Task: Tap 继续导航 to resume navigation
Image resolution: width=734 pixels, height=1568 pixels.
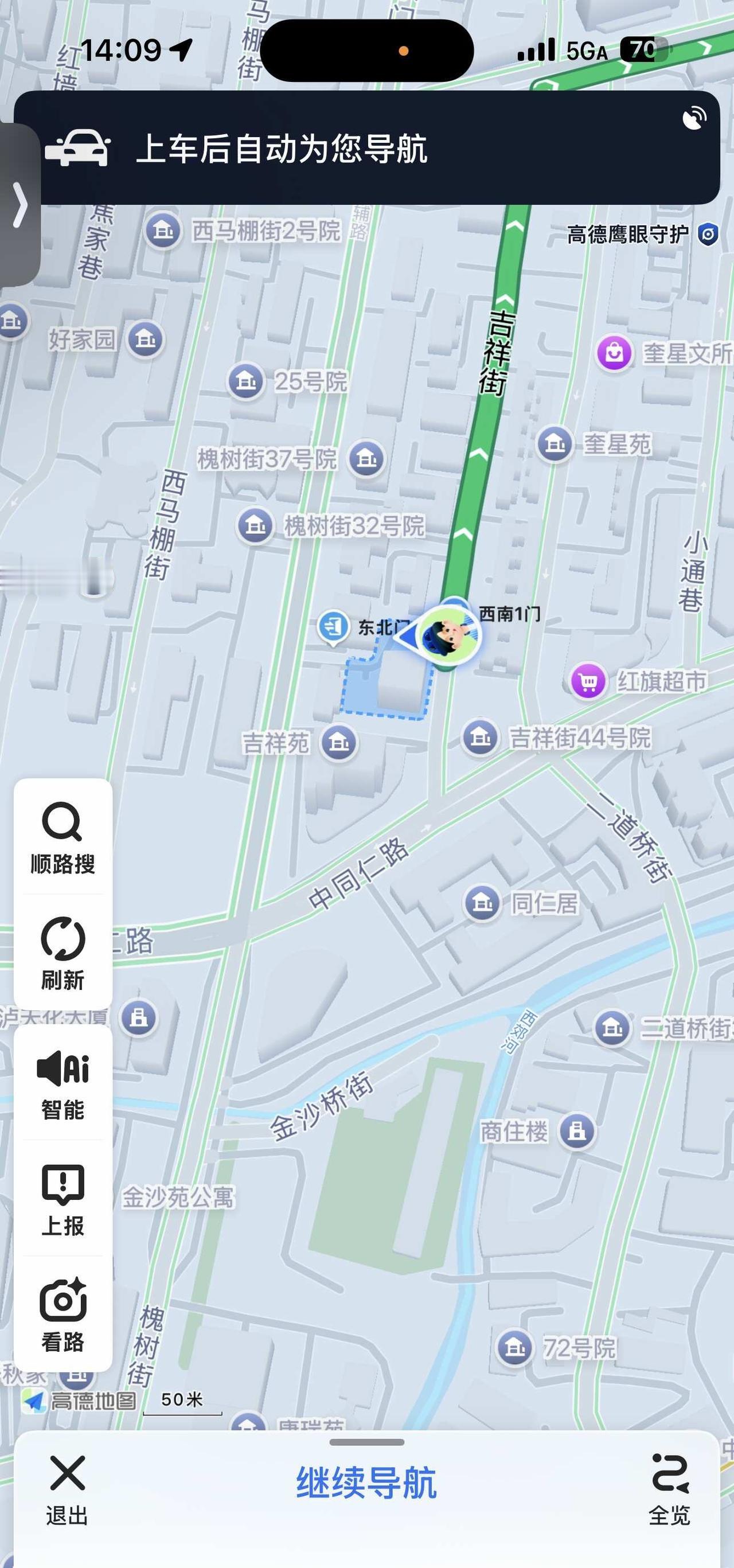Action: pos(366,1483)
